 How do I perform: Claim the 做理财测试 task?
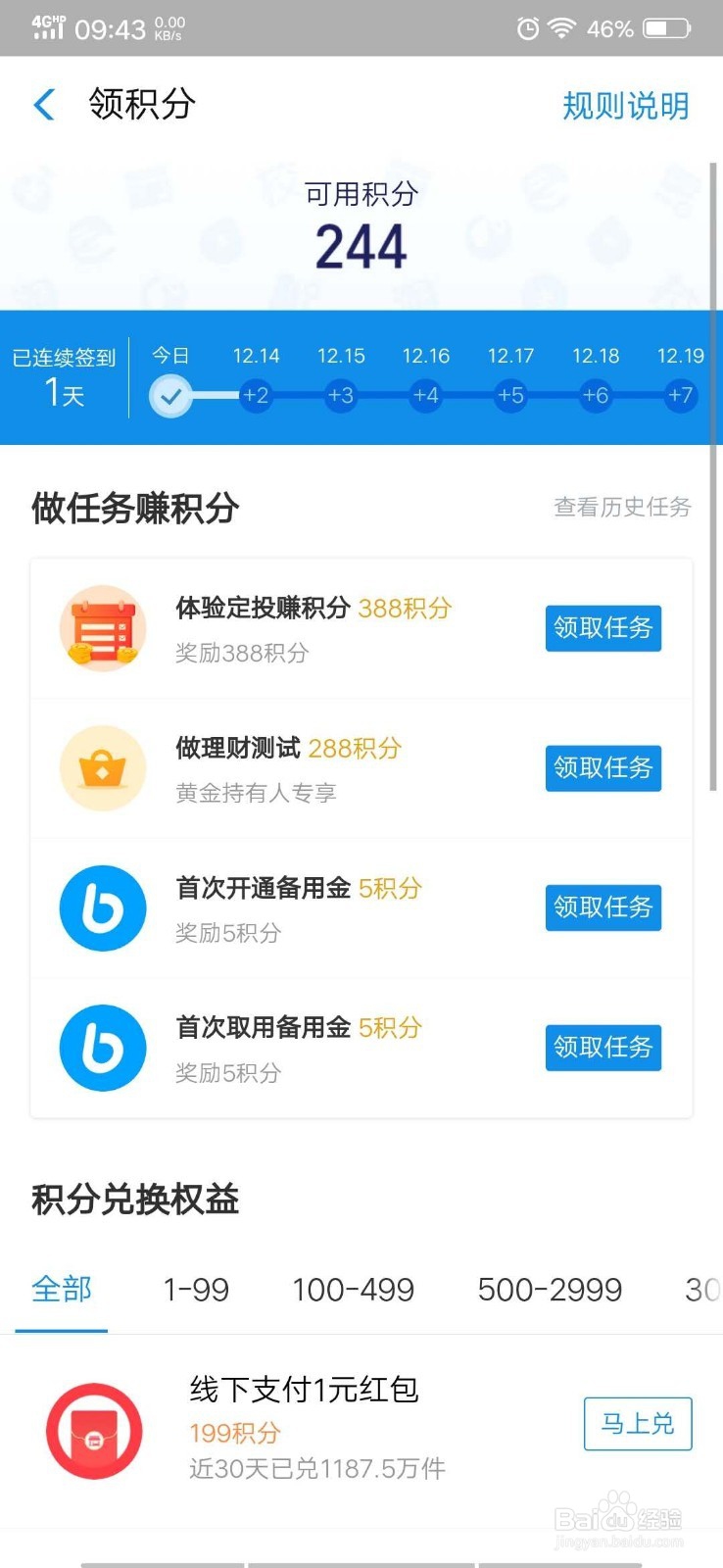pyautogui.click(x=602, y=767)
